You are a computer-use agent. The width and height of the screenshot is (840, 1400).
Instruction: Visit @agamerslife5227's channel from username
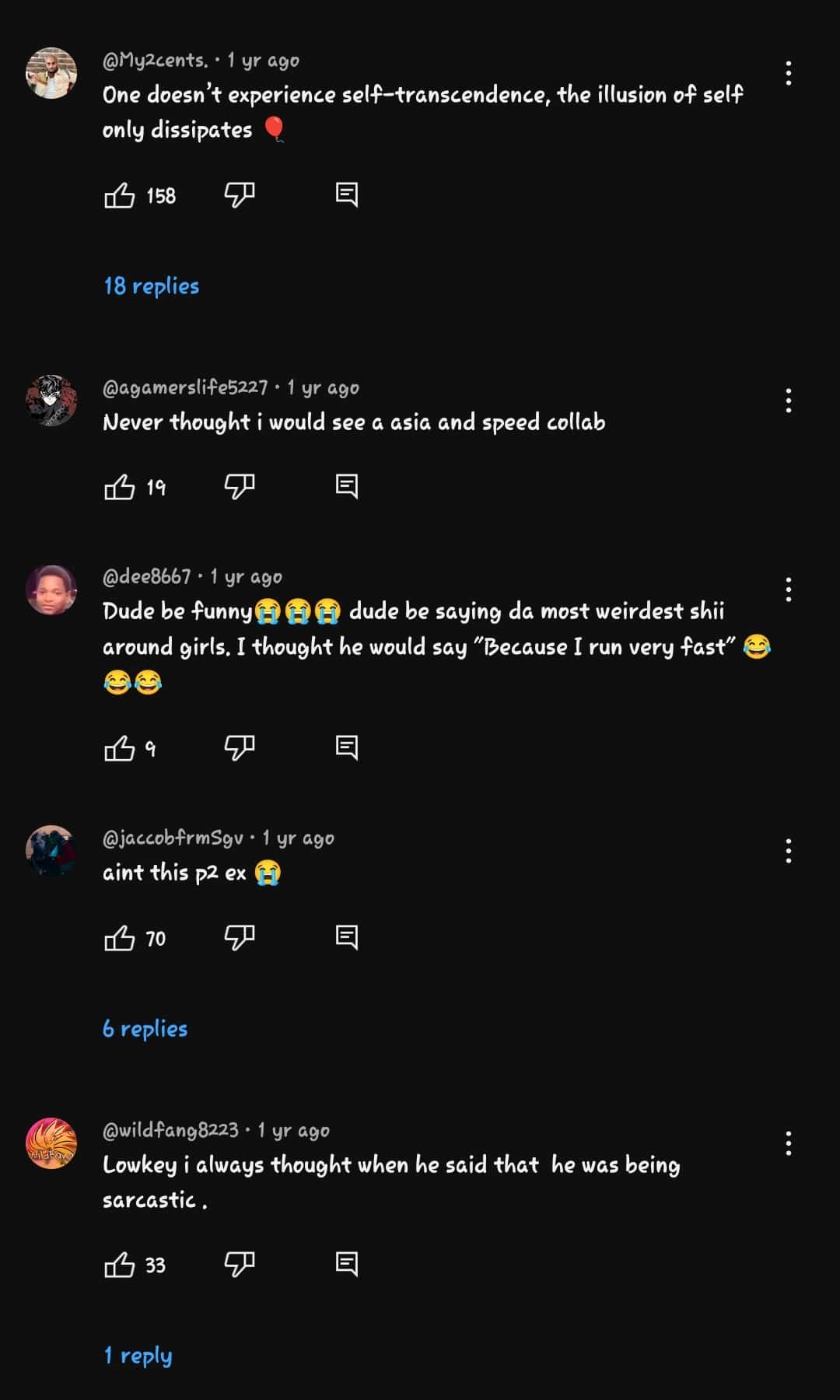(187, 387)
